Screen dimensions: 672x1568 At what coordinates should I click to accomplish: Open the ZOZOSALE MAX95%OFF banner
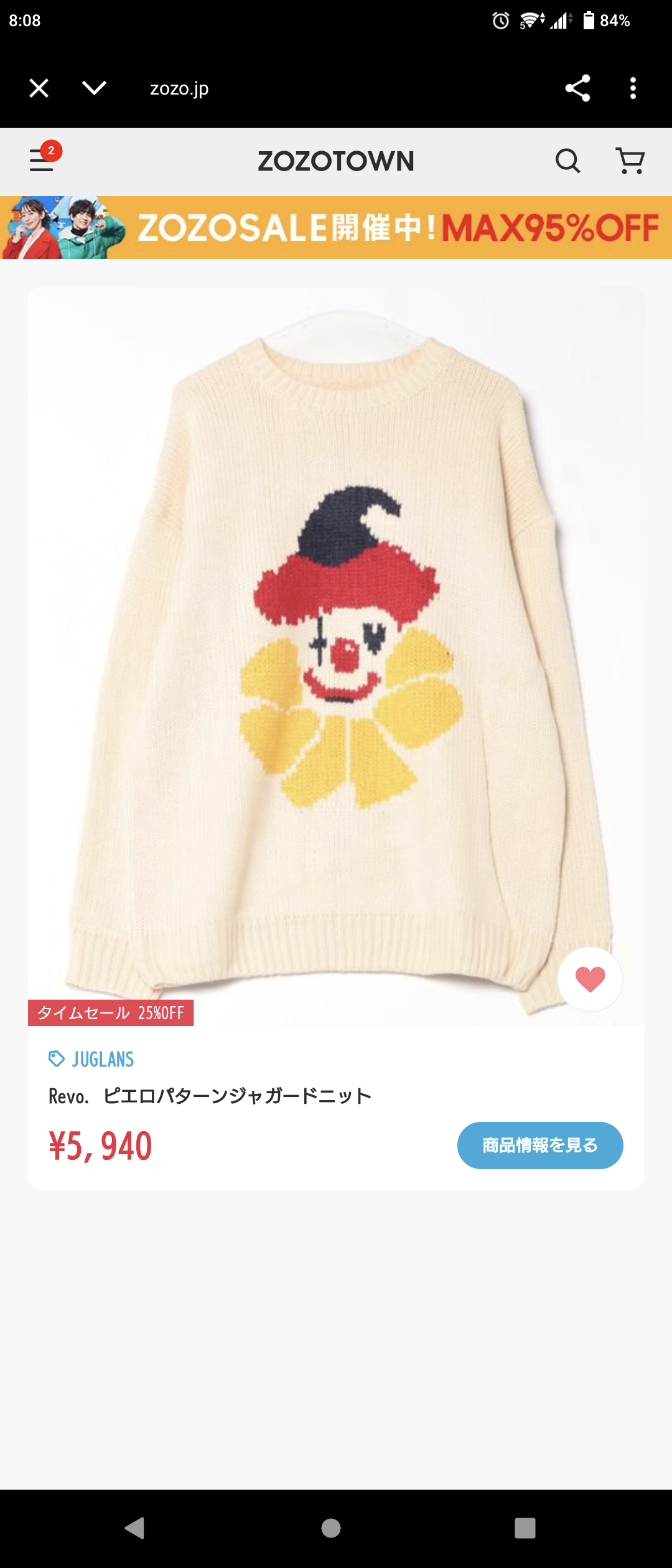click(x=336, y=228)
